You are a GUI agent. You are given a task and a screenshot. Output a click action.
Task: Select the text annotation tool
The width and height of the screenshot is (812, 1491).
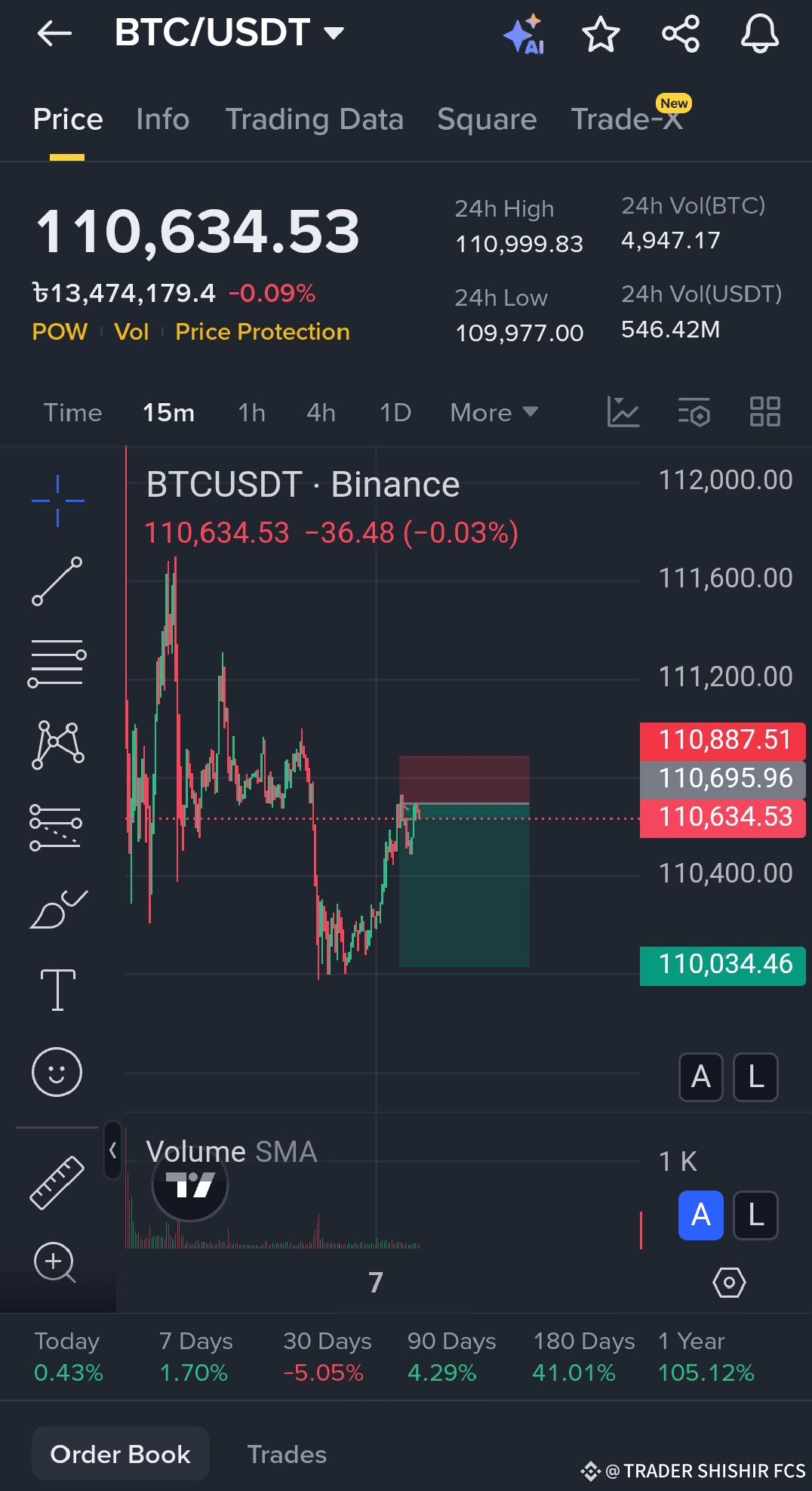pos(57,990)
